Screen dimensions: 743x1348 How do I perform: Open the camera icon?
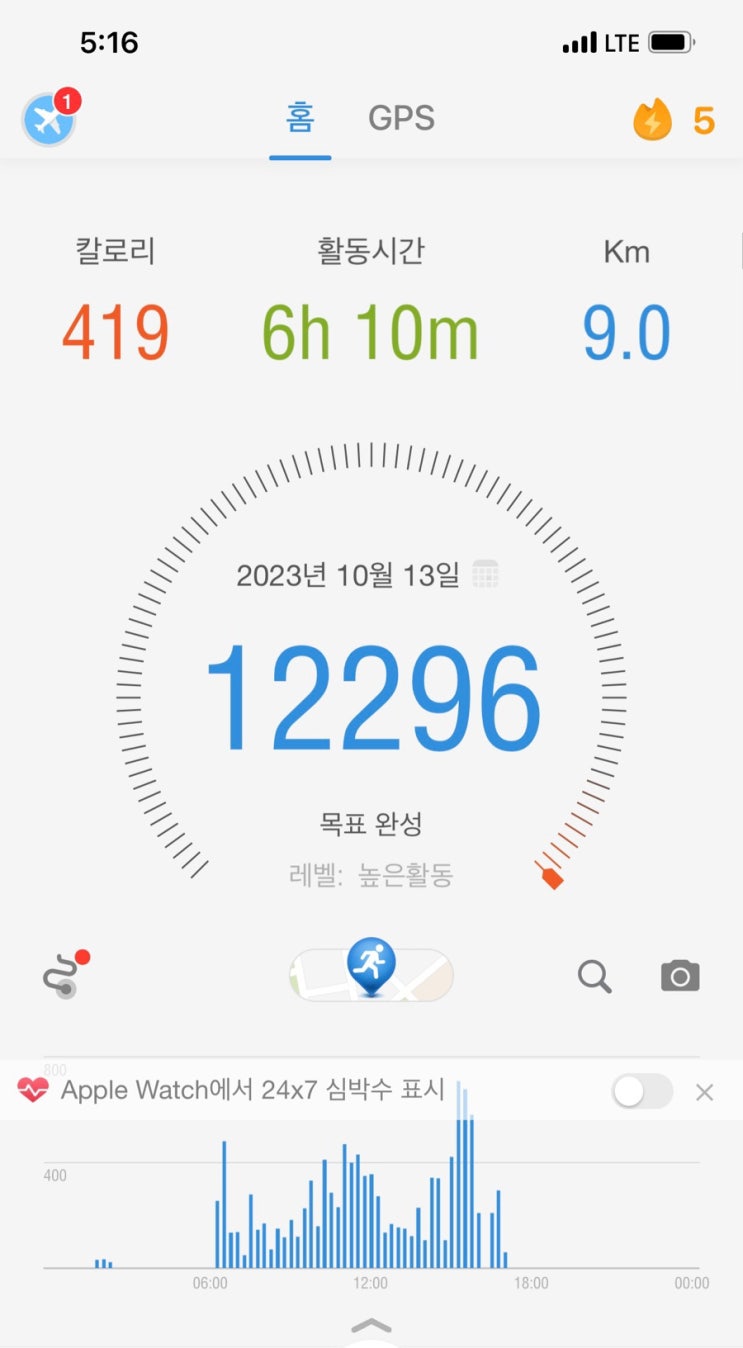(680, 976)
